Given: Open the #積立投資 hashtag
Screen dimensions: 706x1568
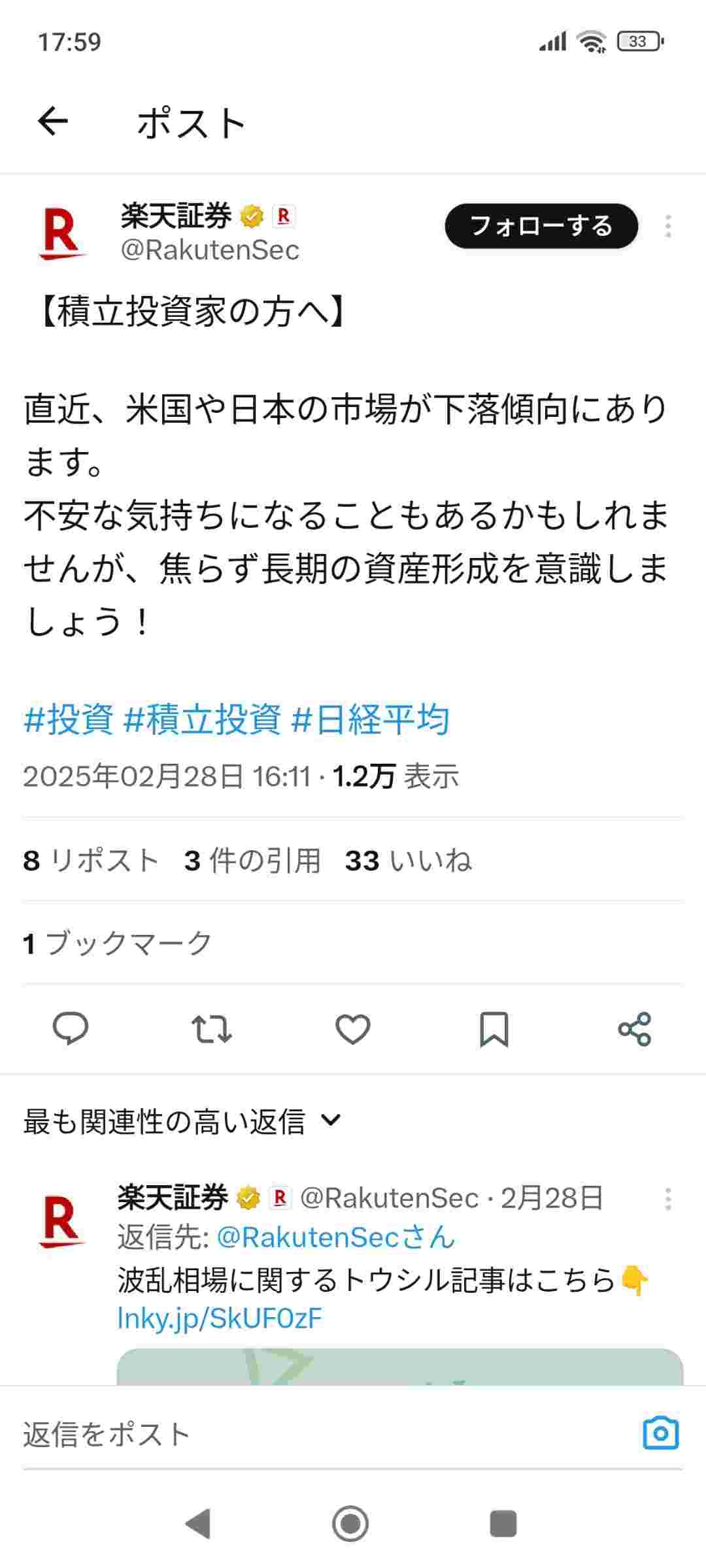Looking at the screenshot, I should pos(203,720).
